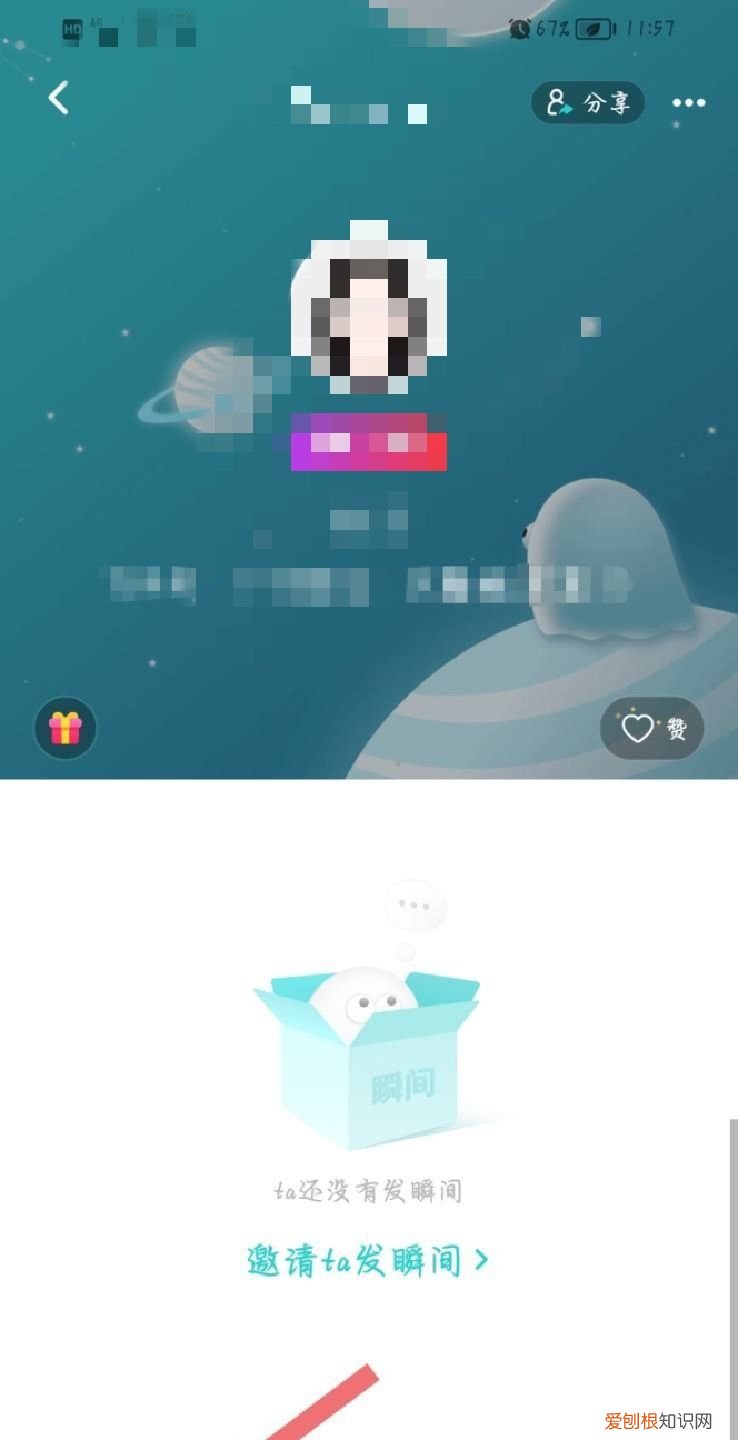Tap 邀请ta发瞬间 invite link
Screen dimensions: 738x1440
[x=368, y=1259]
